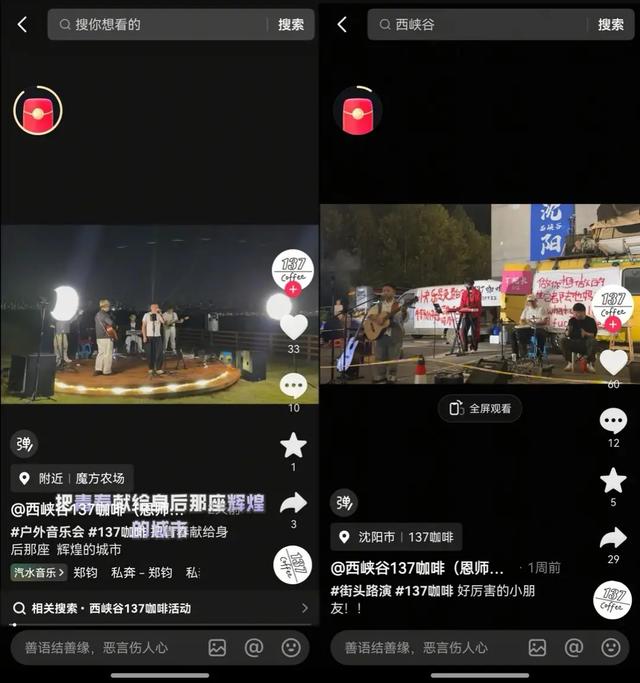The image size is (640, 683).
Task: Open the 沈阳市 137咖啡 location tag
Action: [x=396, y=537]
